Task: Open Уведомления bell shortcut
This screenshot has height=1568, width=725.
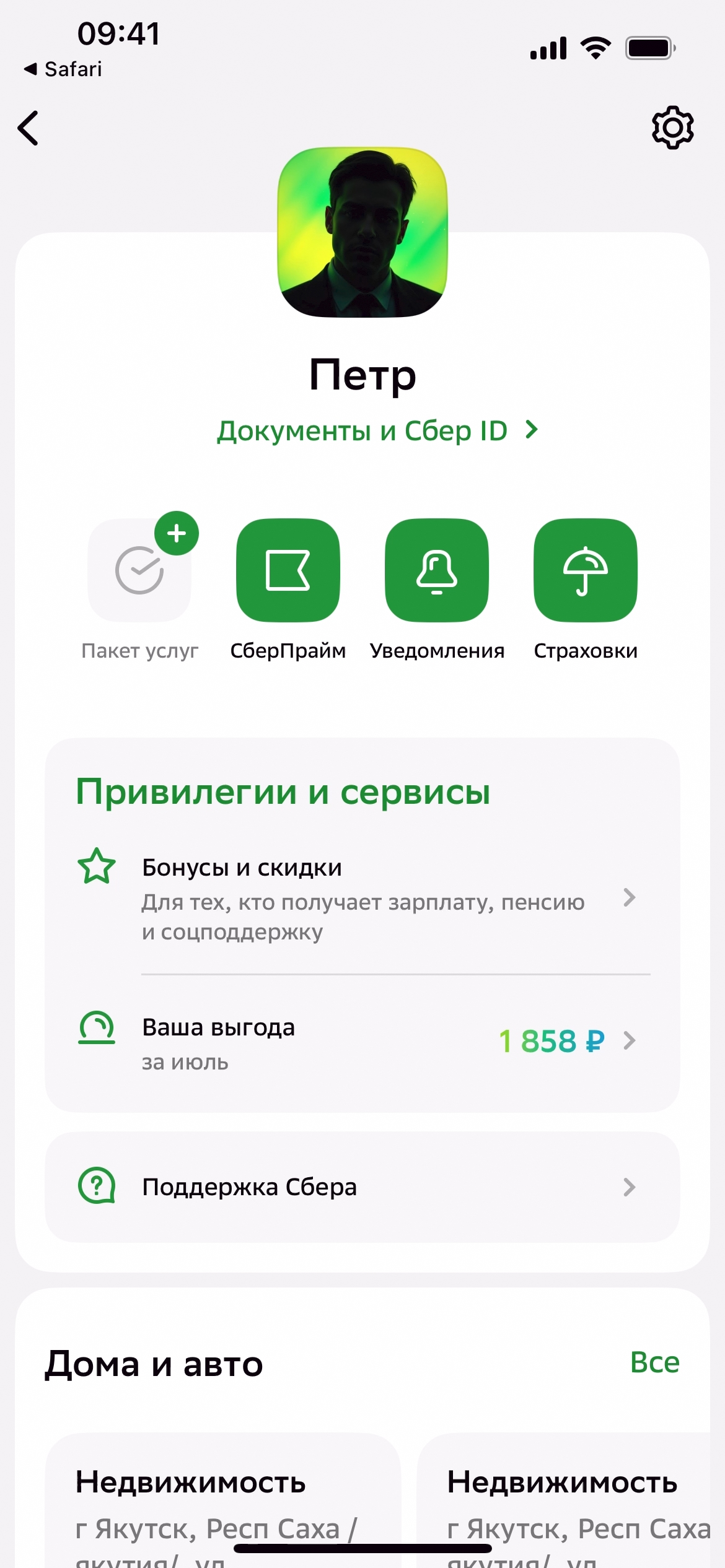Action: pyautogui.click(x=437, y=571)
